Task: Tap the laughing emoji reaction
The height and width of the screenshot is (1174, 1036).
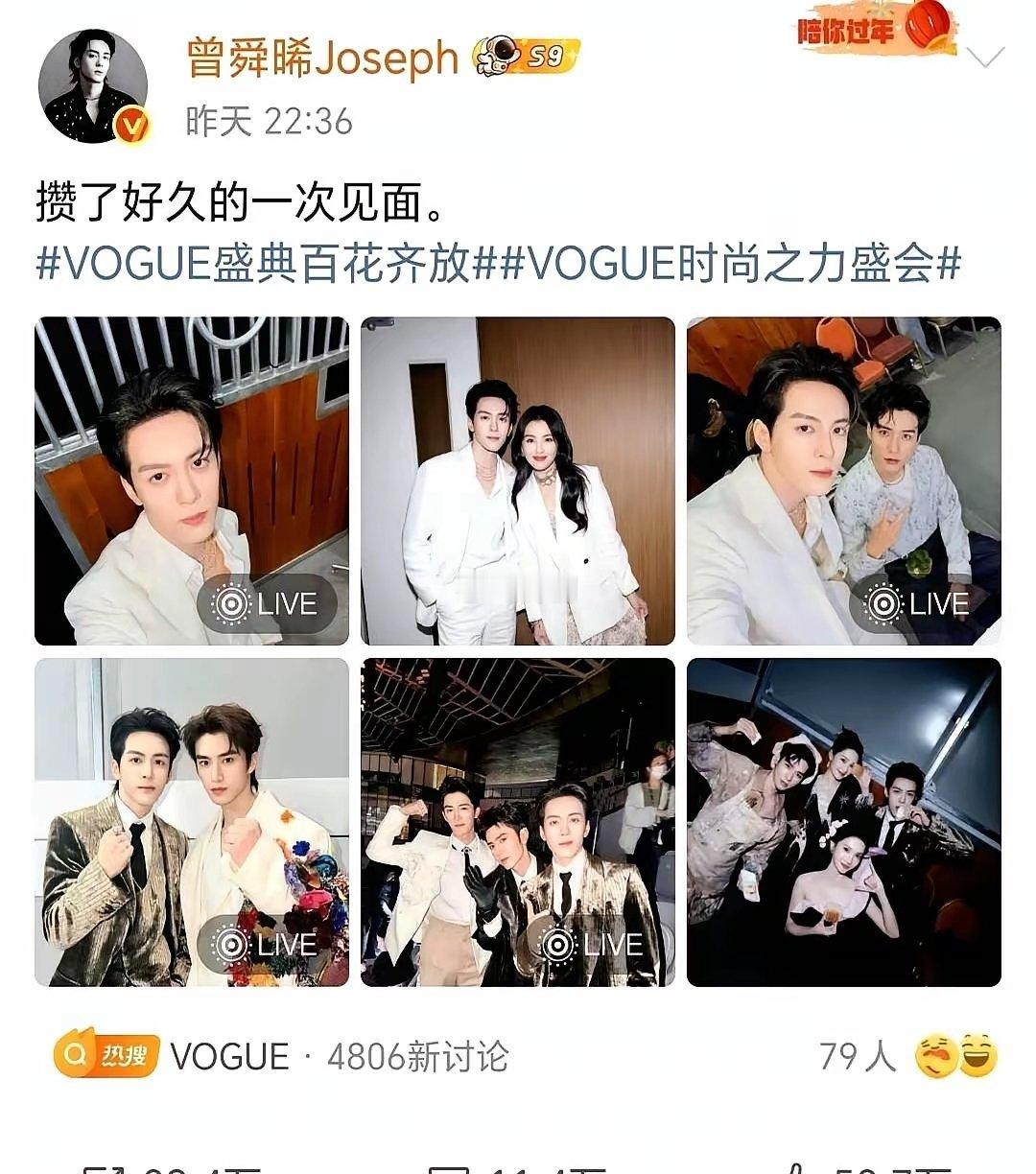Action: click(x=977, y=1053)
